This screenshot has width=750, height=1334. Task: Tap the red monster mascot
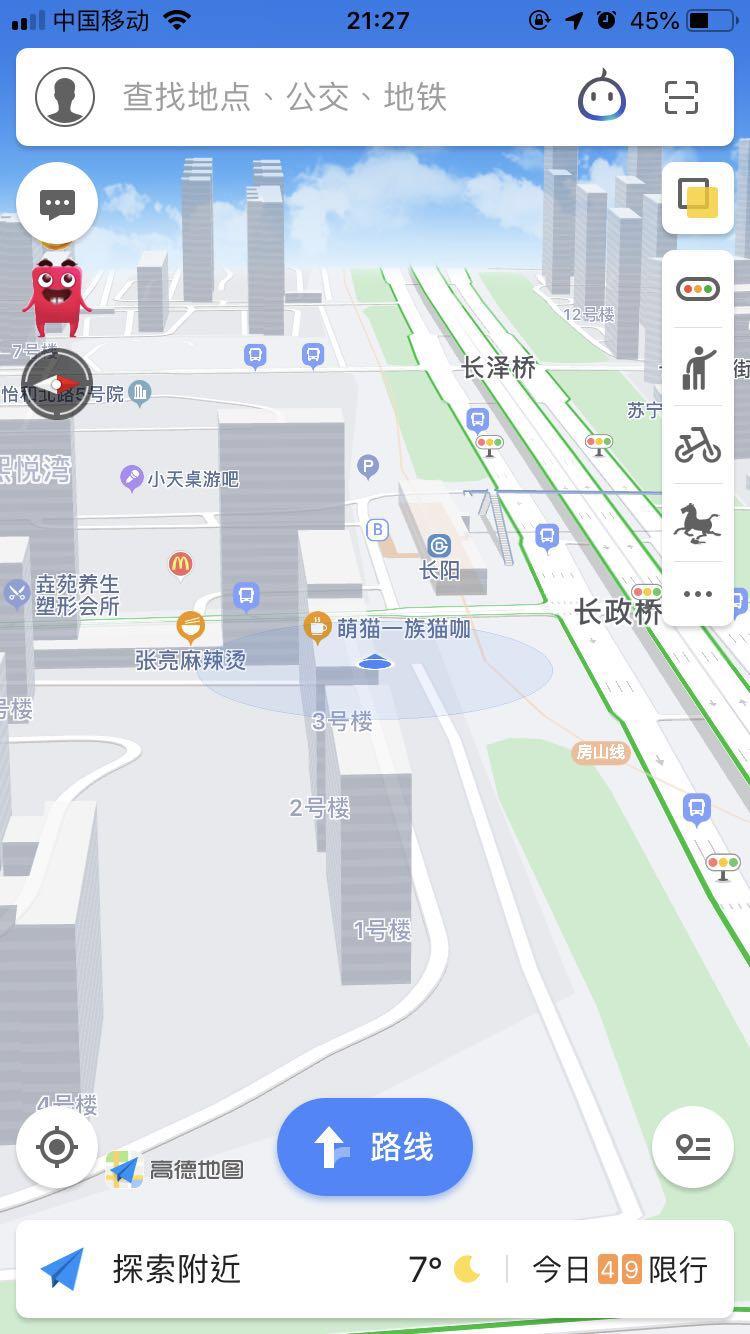[x=58, y=297]
